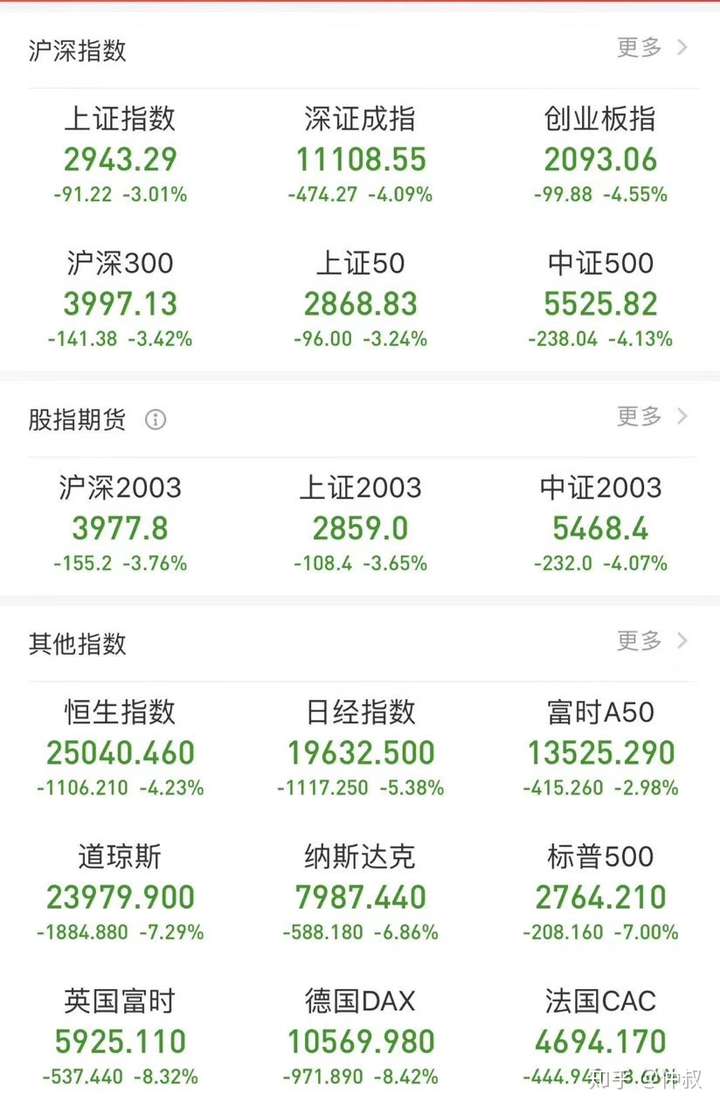Check the 道琼斯 index quote
720x1108 pixels.
tap(120, 895)
